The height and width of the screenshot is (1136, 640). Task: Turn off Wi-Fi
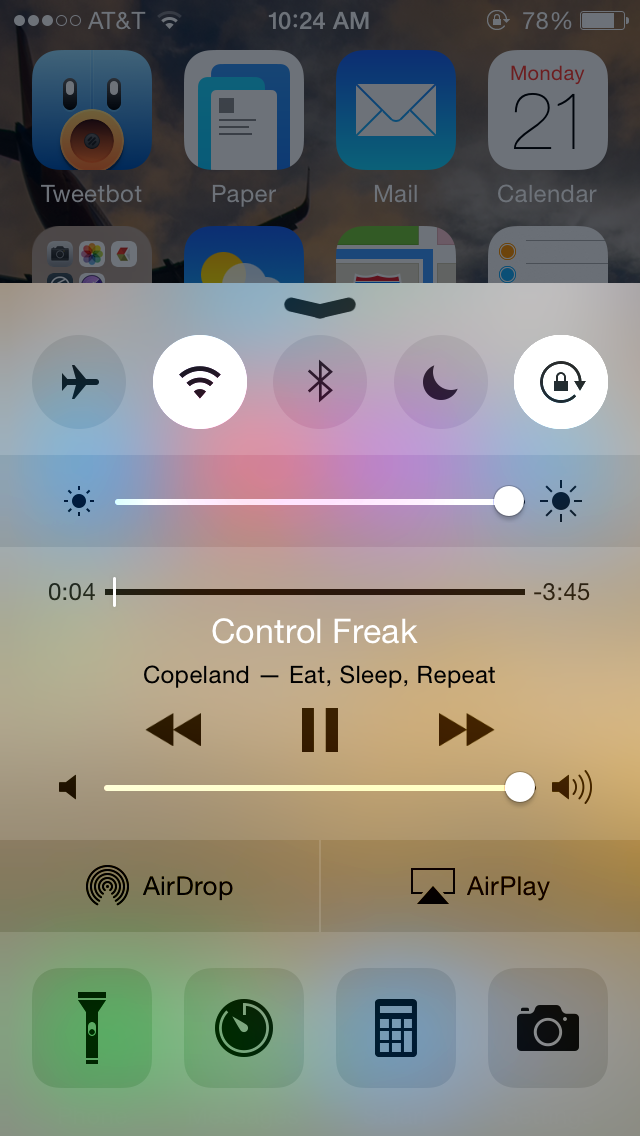pos(200,382)
